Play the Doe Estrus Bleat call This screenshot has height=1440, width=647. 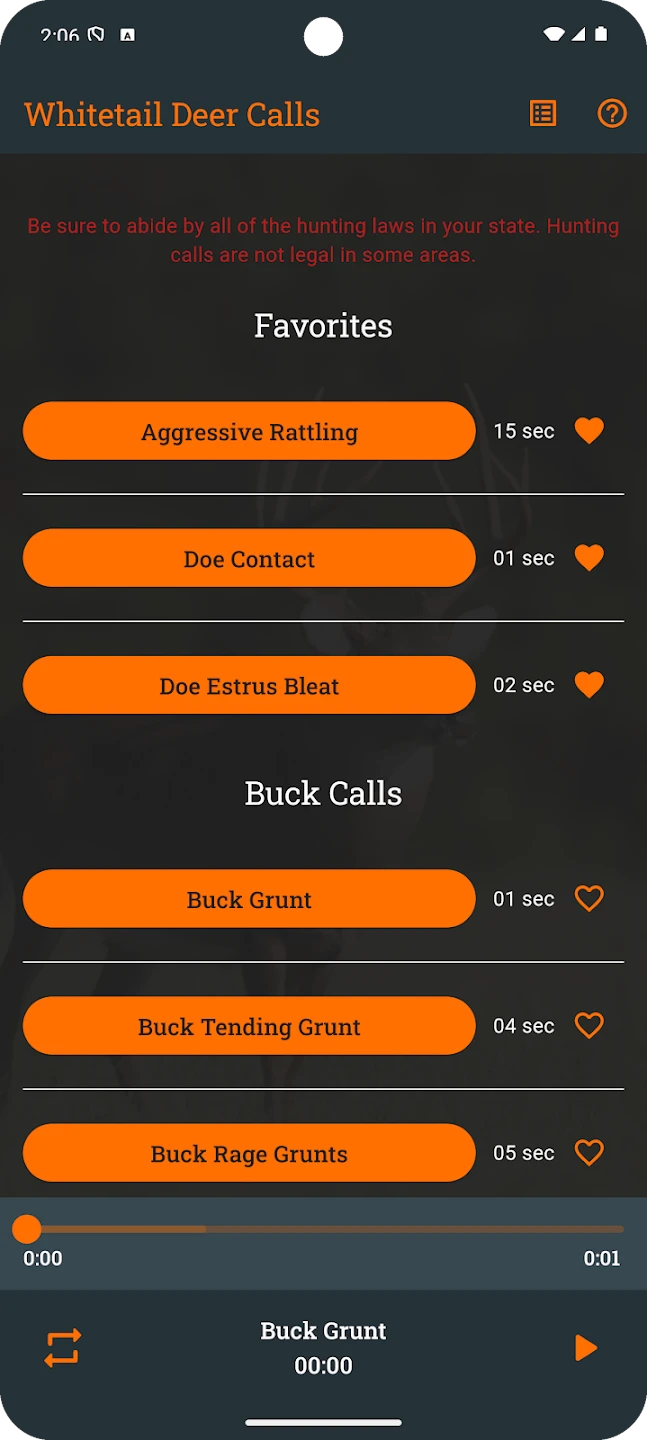point(249,686)
